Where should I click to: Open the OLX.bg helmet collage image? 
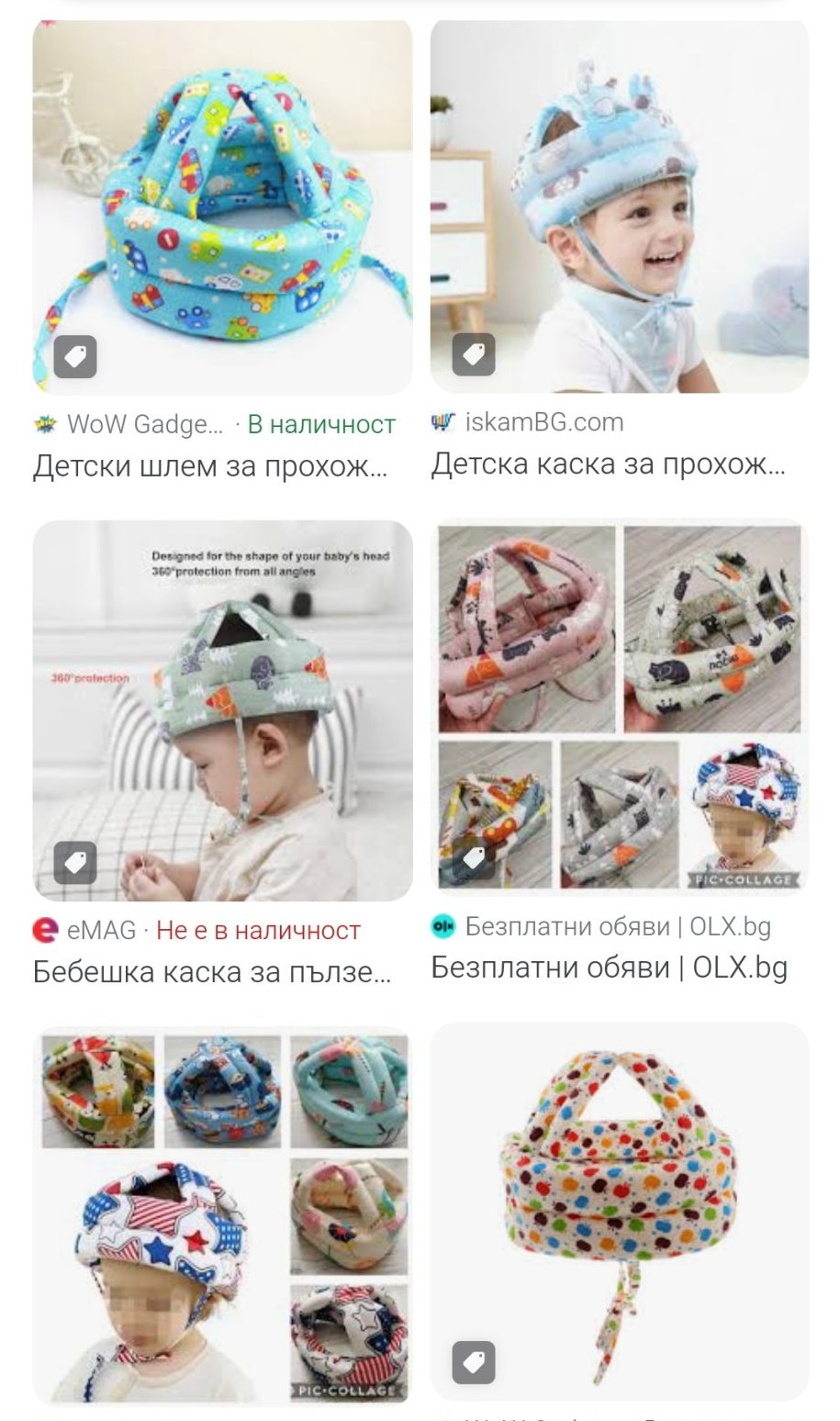tap(620, 705)
